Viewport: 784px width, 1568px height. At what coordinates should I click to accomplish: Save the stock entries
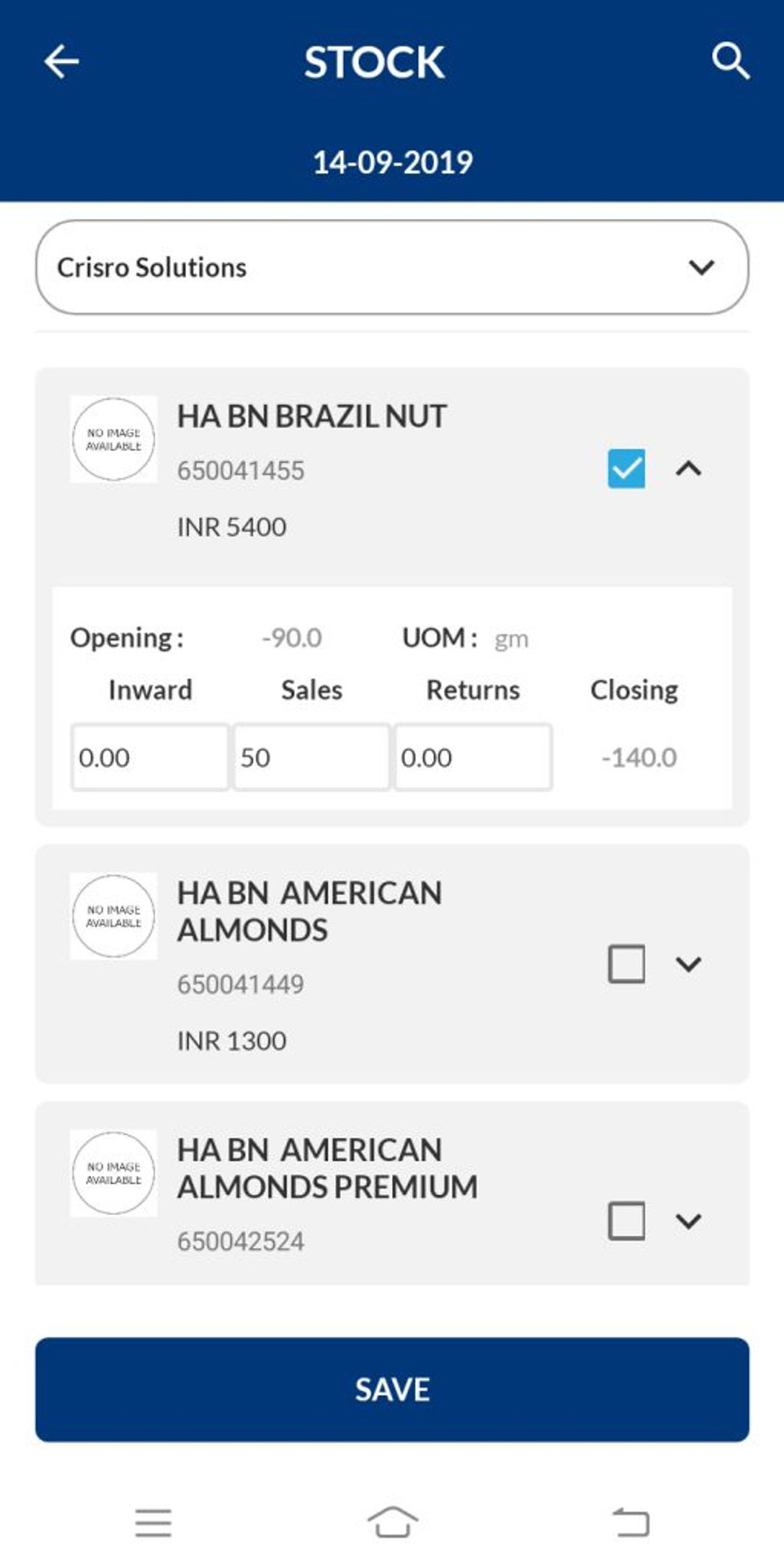point(392,1389)
